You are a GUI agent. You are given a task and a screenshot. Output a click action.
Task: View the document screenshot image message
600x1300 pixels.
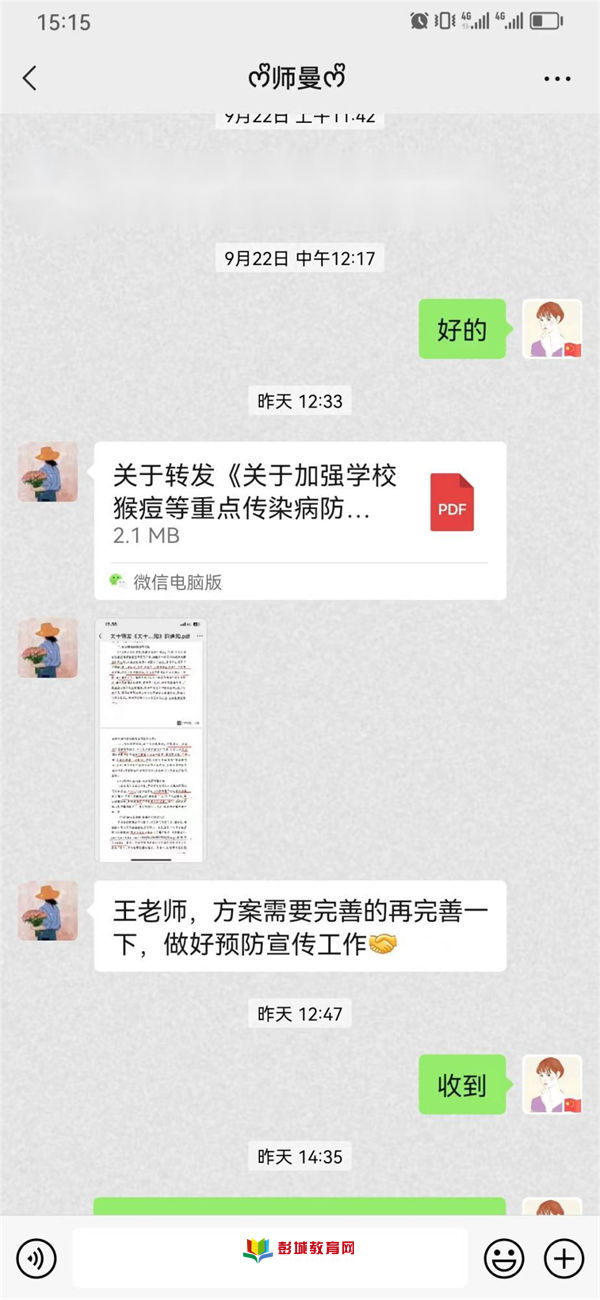[x=150, y=740]
